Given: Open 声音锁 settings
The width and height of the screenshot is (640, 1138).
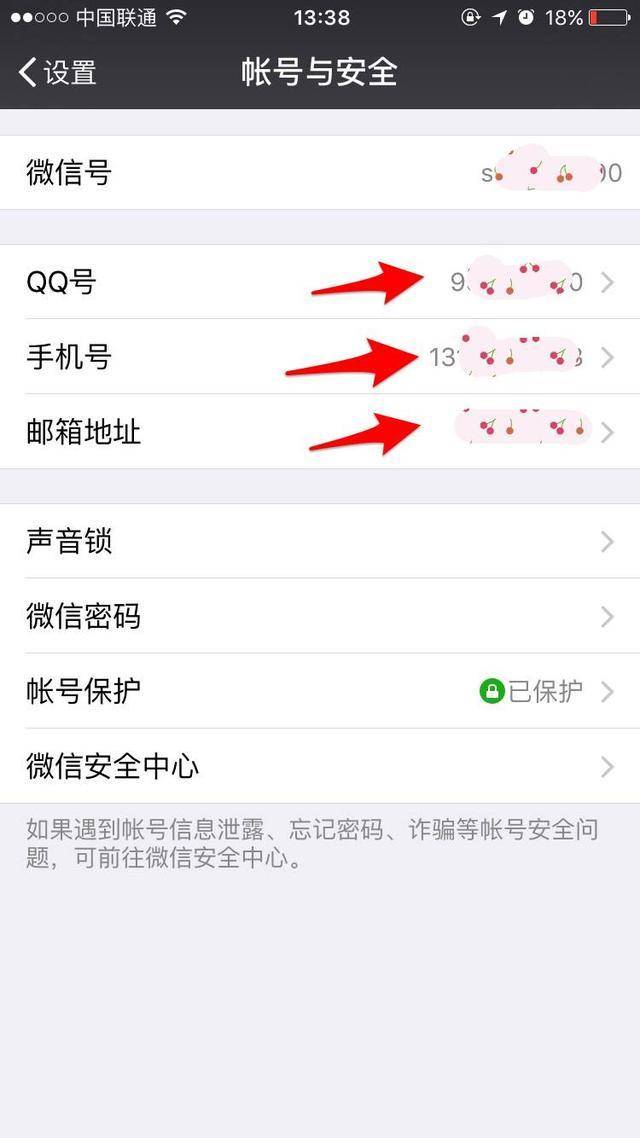Looking at the screenshot, I should pyautogui.click(x=320, y=542).
